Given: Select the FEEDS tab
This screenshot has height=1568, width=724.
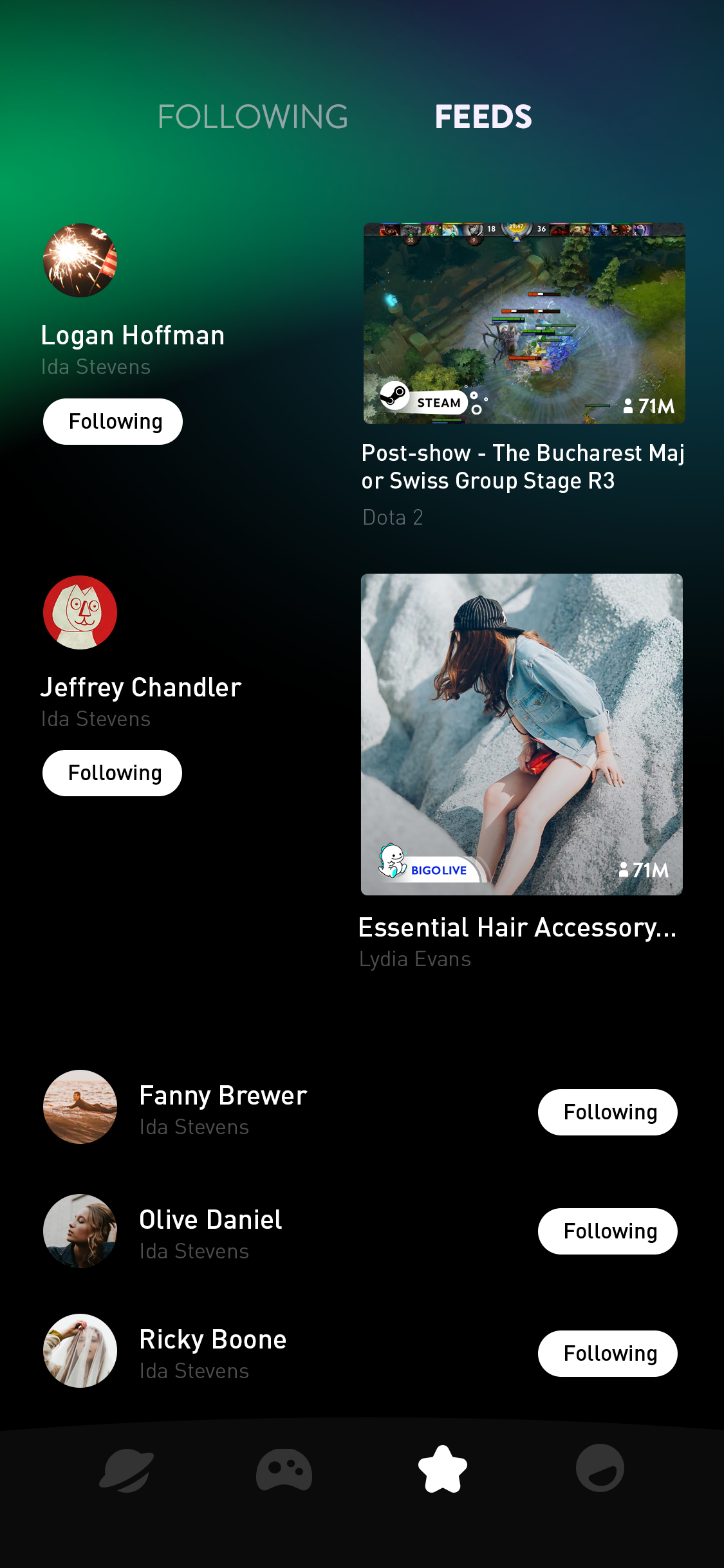Looking at the screenshot, I should pyautogui.click(x=483, y=117).
